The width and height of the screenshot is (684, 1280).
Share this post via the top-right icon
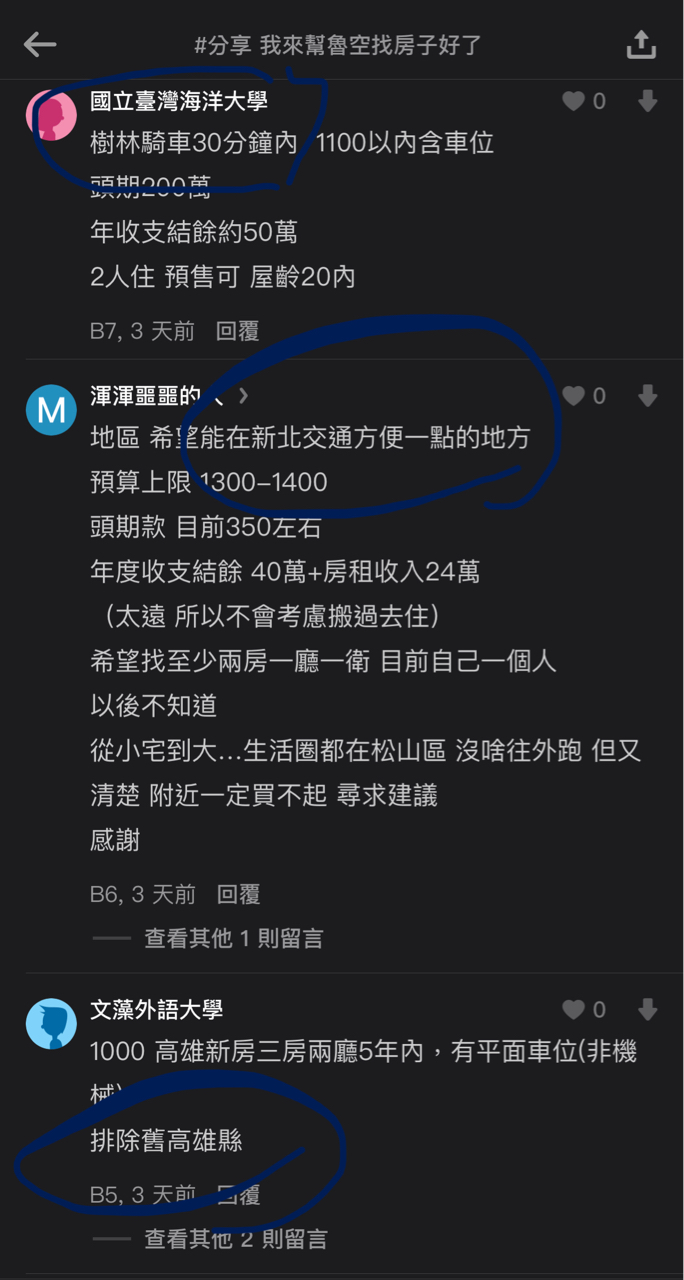coord(641,44)
